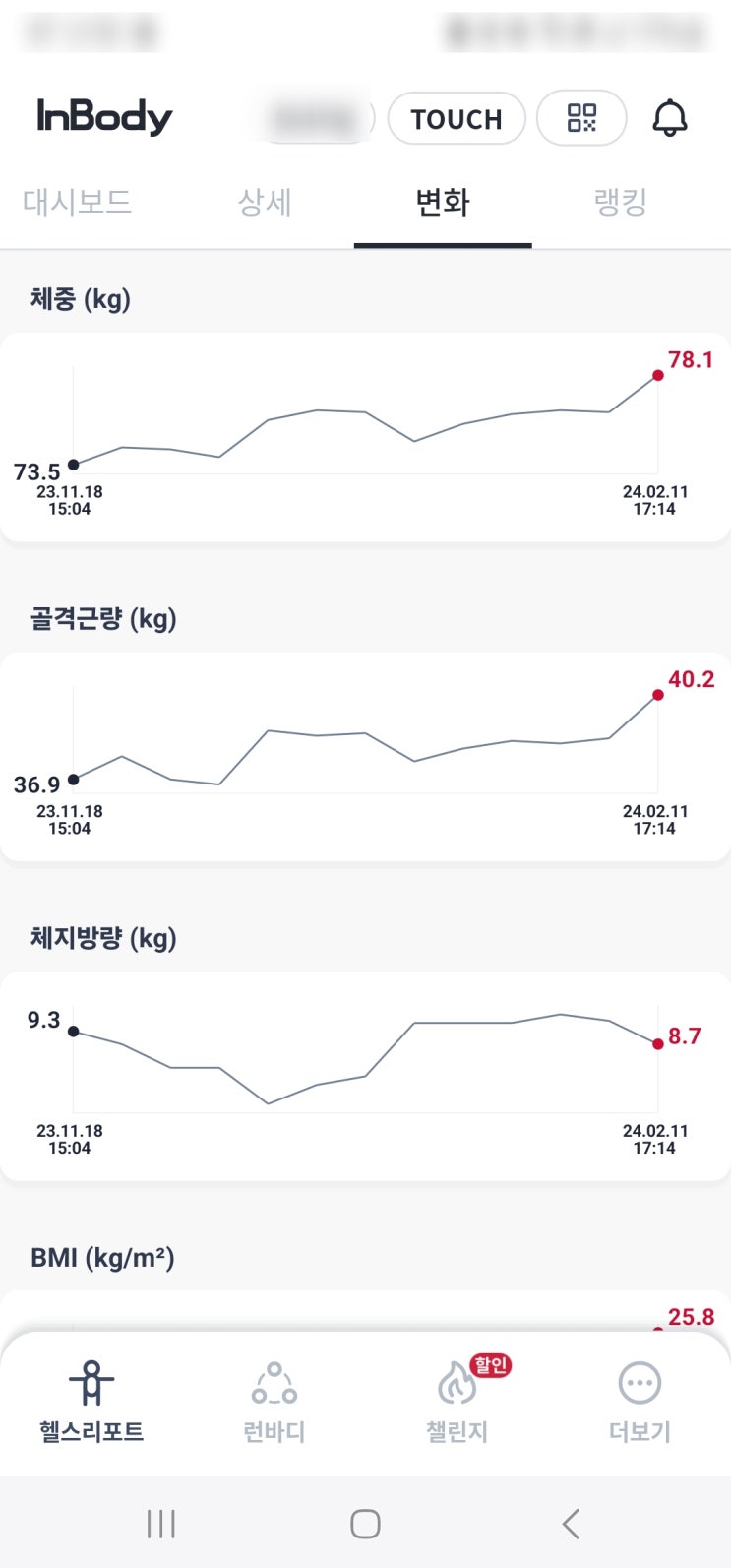This screenshot has height=1568, width=731.
Task: Switch to the 랭킹 tab
Action: coord(620,203)
